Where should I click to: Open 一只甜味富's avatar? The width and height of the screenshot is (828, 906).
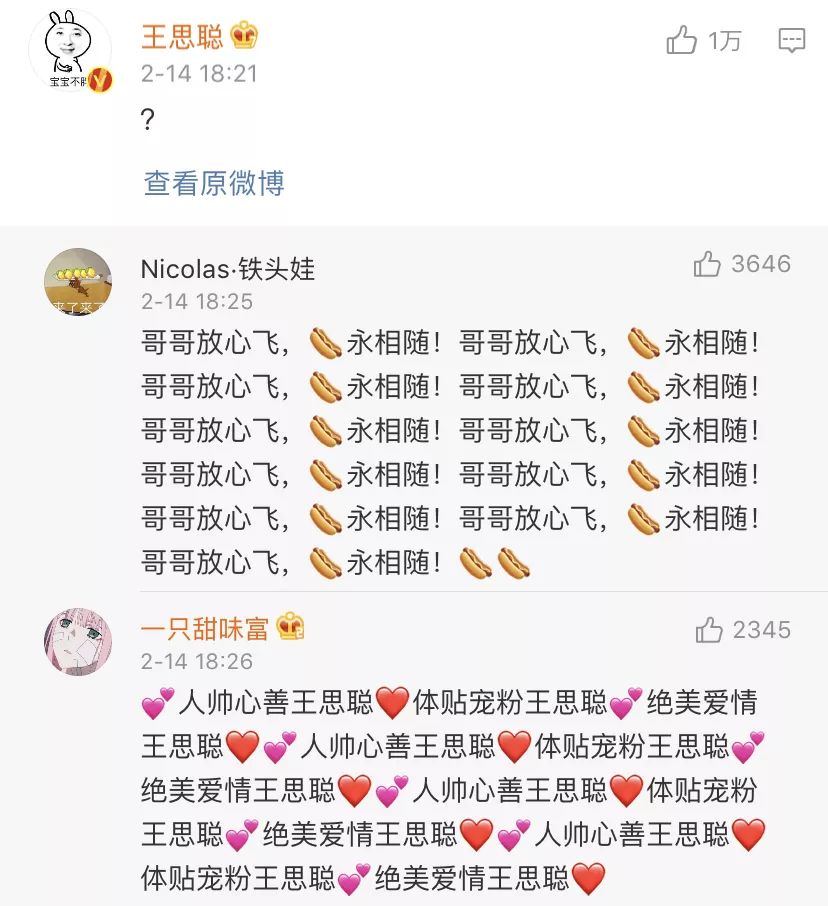pyautogui.click(x=78, y=641)
